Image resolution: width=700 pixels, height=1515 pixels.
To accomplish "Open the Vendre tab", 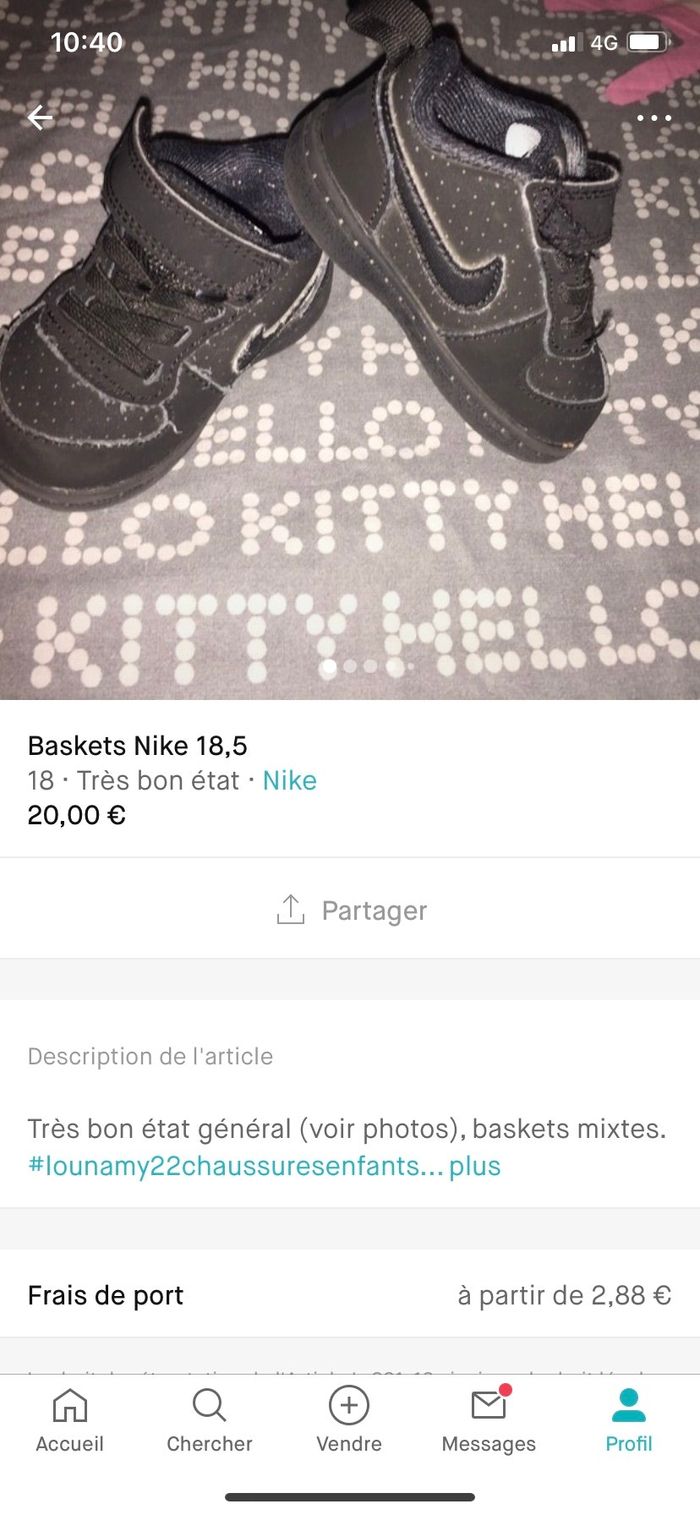I will [349, 1420].
